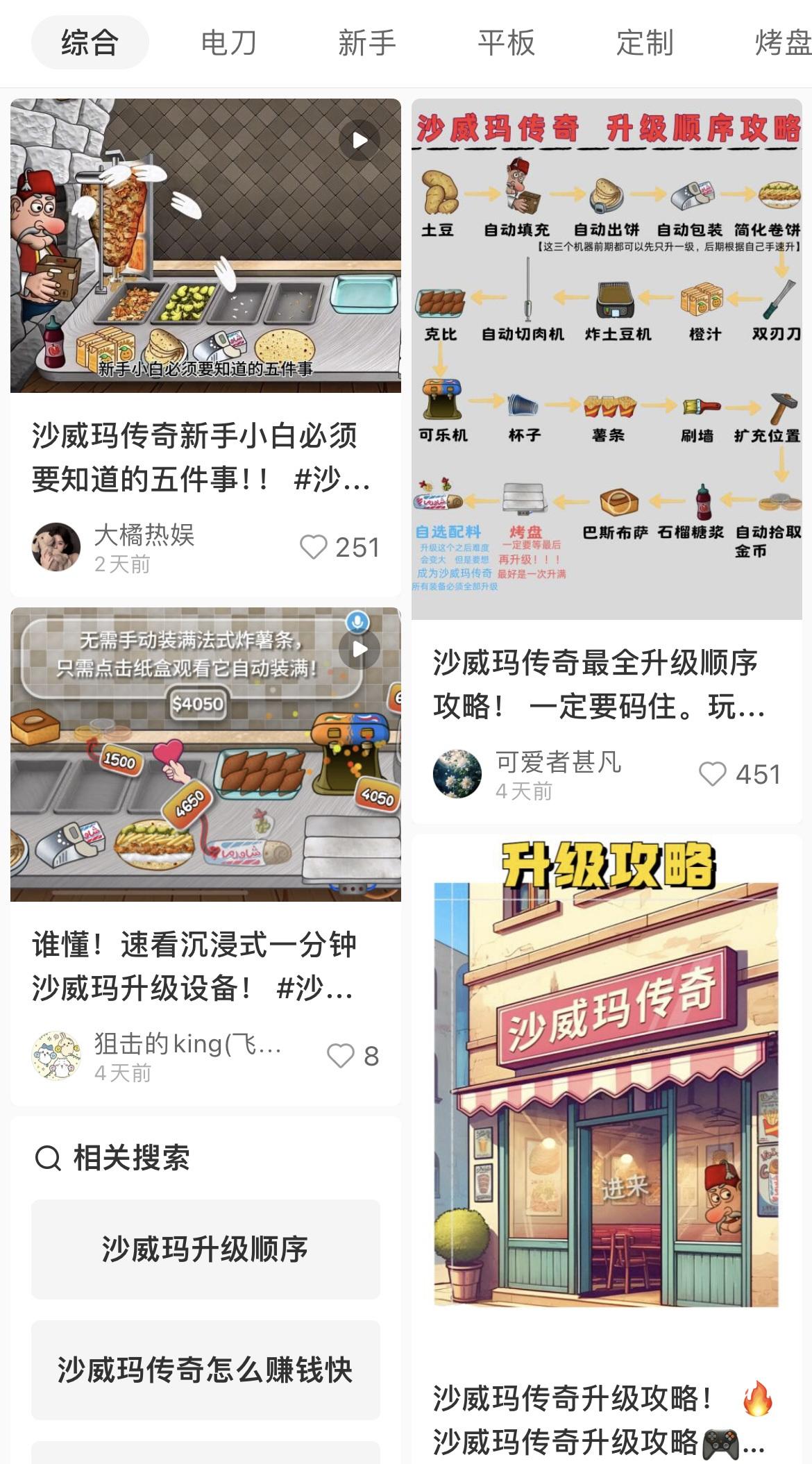View 可爱者甚凡's profile avatar
Viewport: 812px width, 1464px height.
[x=457, y=774]
